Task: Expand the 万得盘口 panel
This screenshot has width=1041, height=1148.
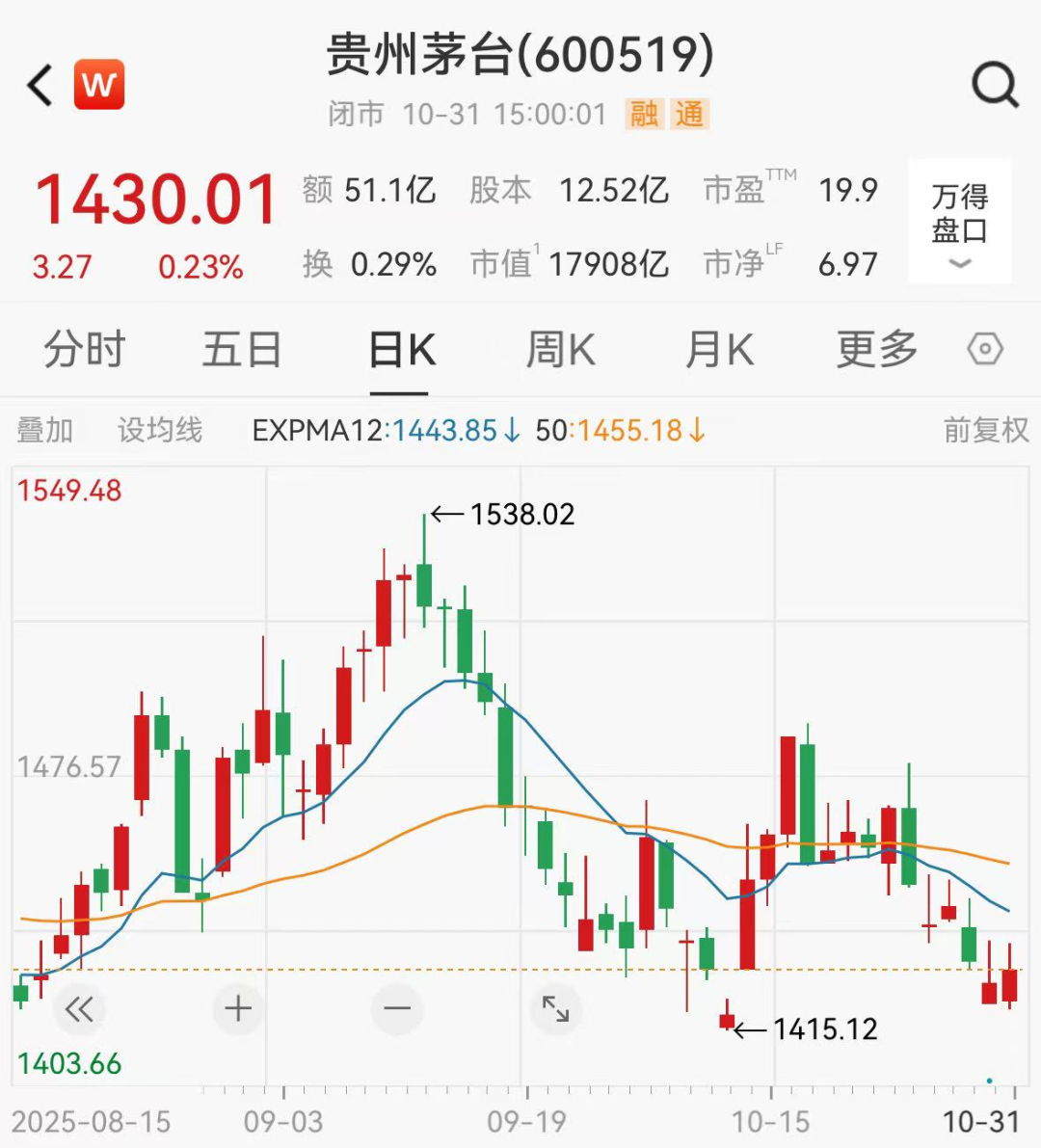Action: pyautogui.click(x=959, y=223)
